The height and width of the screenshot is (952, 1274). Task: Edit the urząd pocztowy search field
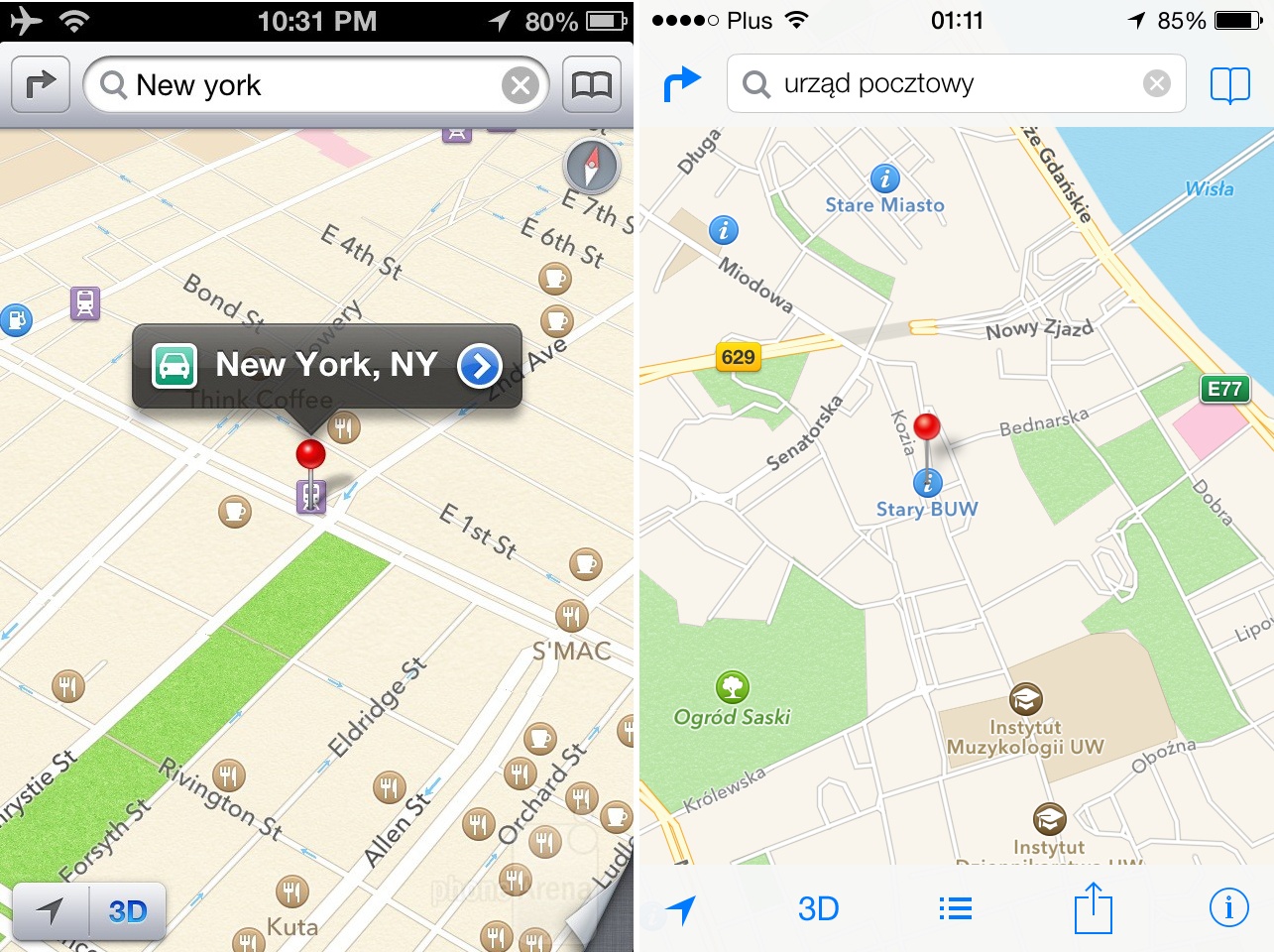[942, 84]
